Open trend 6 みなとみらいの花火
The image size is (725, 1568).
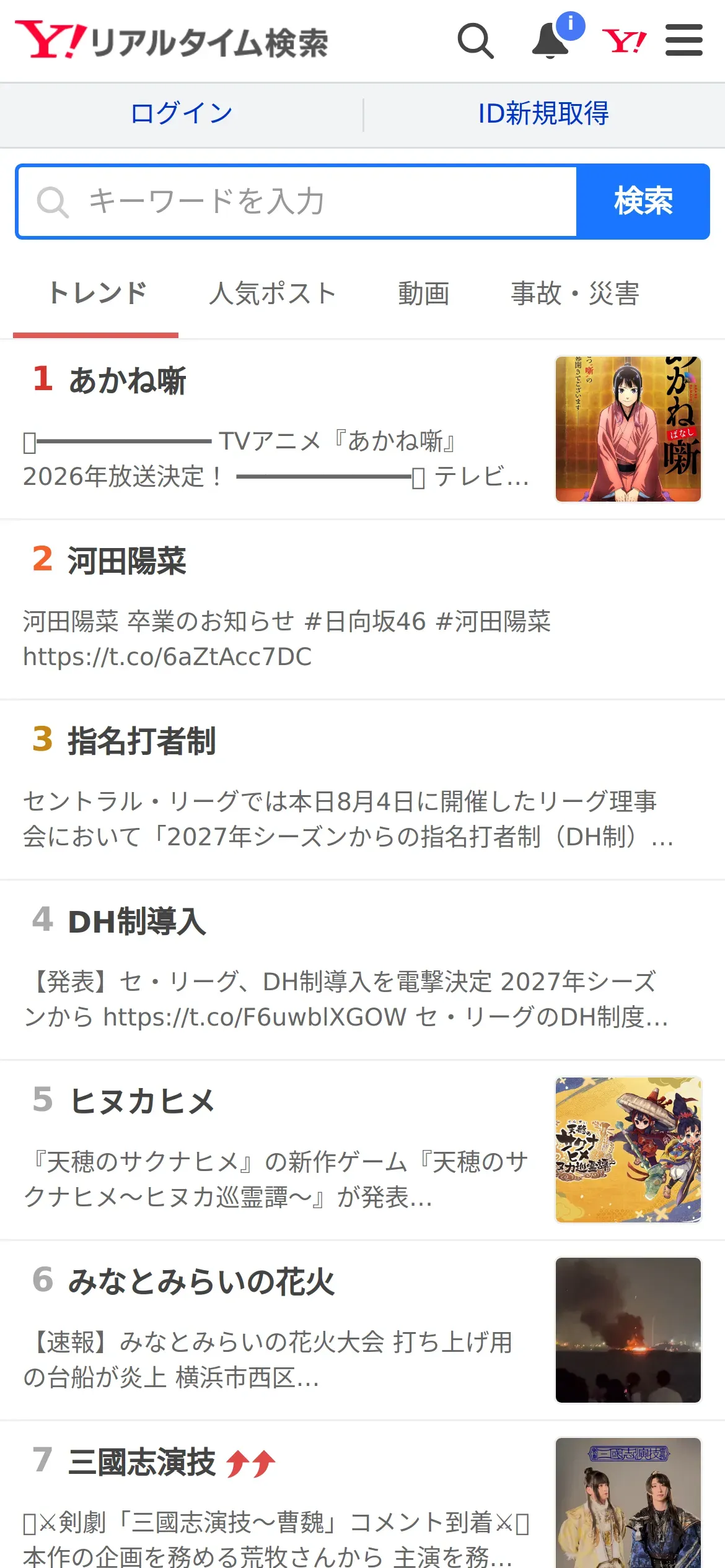coord(362,1331)
